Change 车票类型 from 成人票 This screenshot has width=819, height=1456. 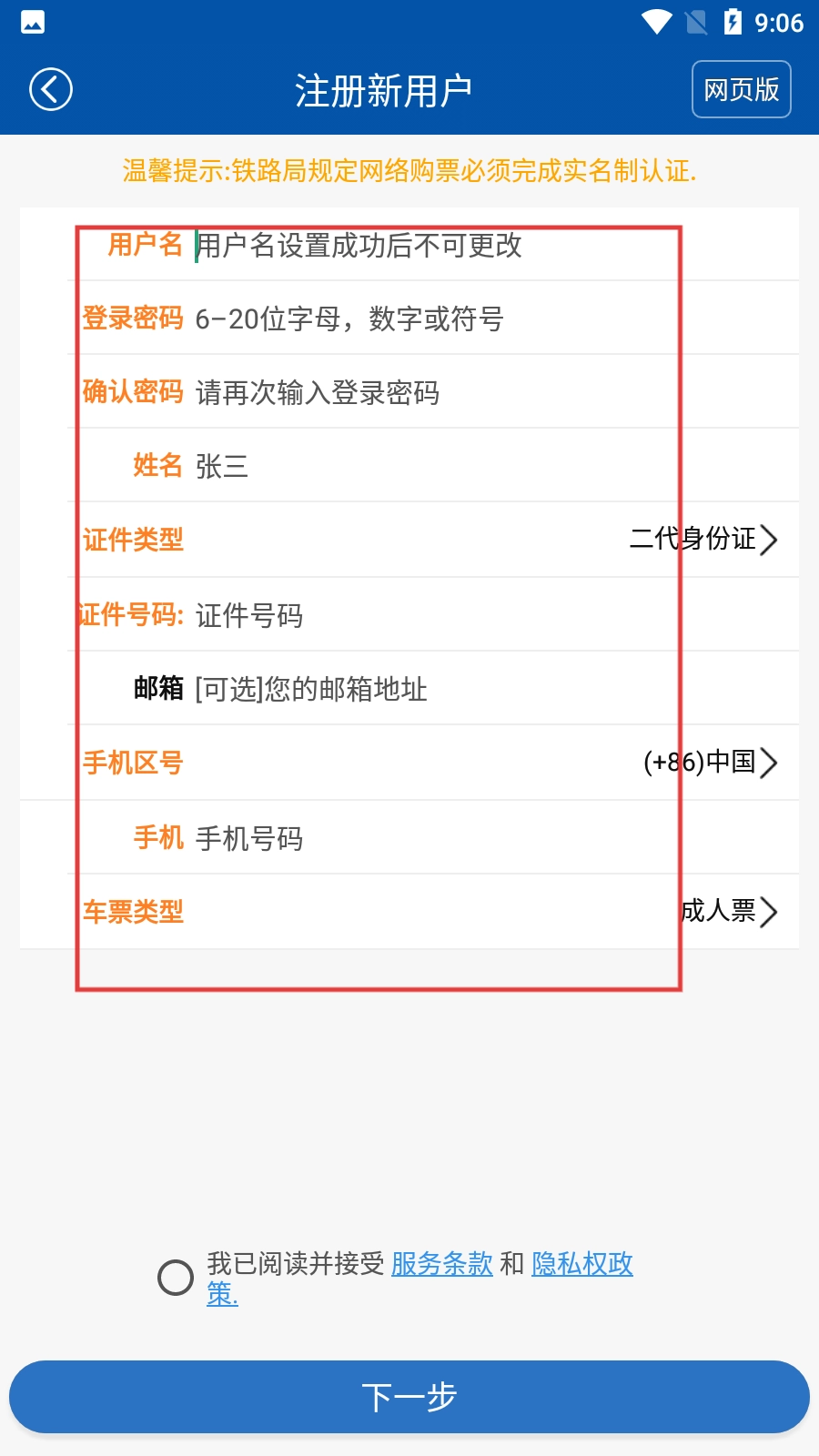pyautogui.click(x=728, y=911)
